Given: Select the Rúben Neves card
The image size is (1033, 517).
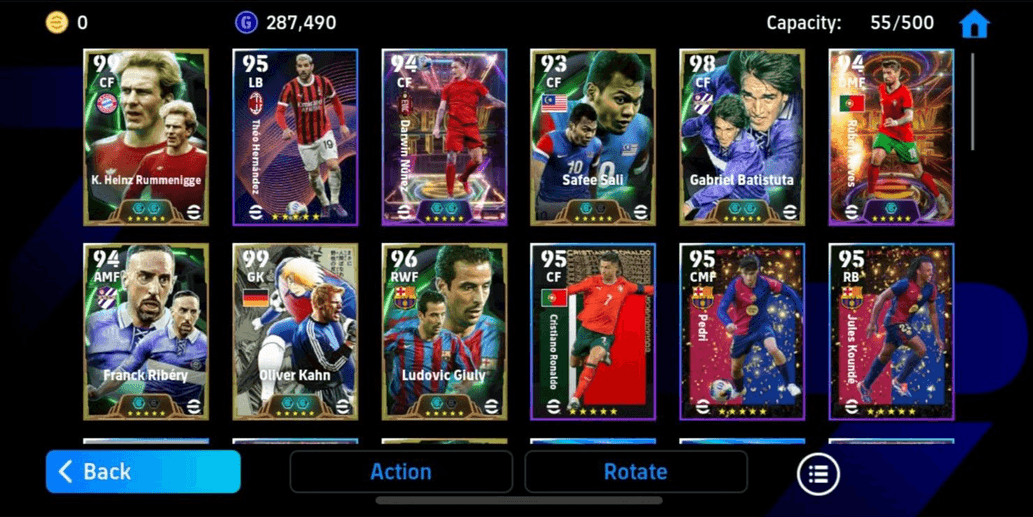Looking at the screenshot, I should [x=891, y=136].
